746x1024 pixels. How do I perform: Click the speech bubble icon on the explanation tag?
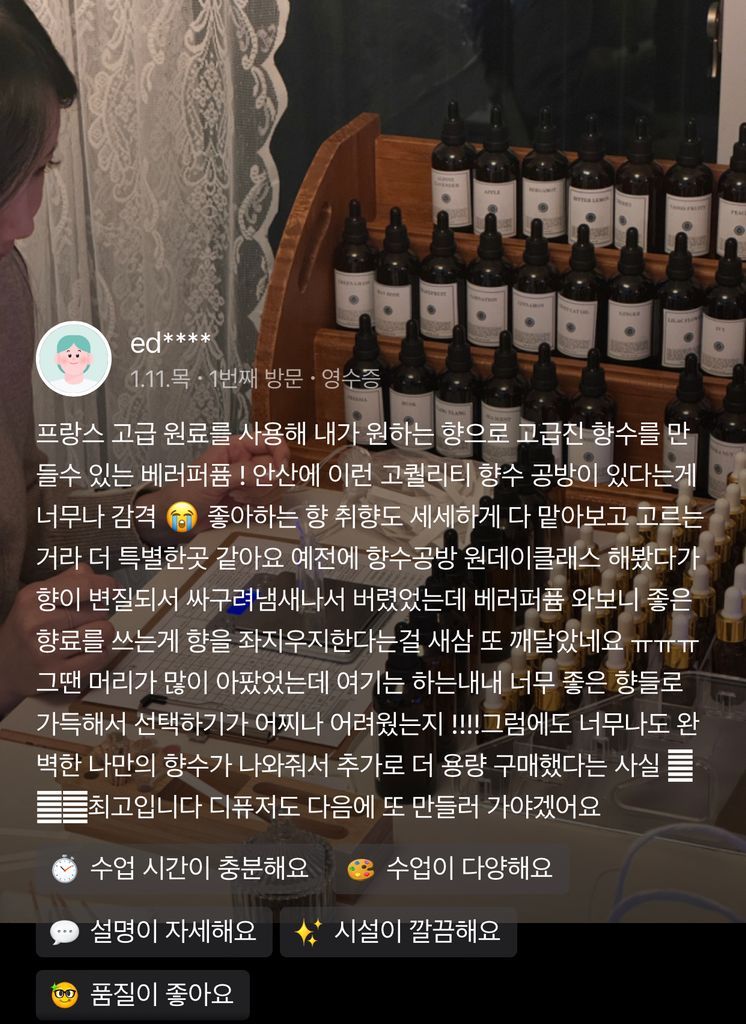tap(63, 932)
